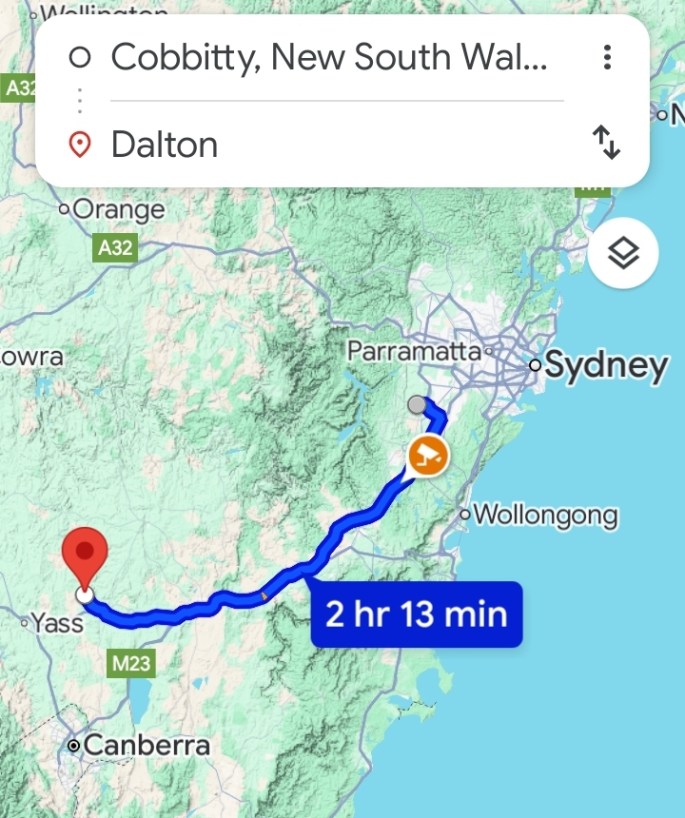Viewport: 685px width, 818px height.
Task: Open the overflow menu for route options
Action: [607, 57]
